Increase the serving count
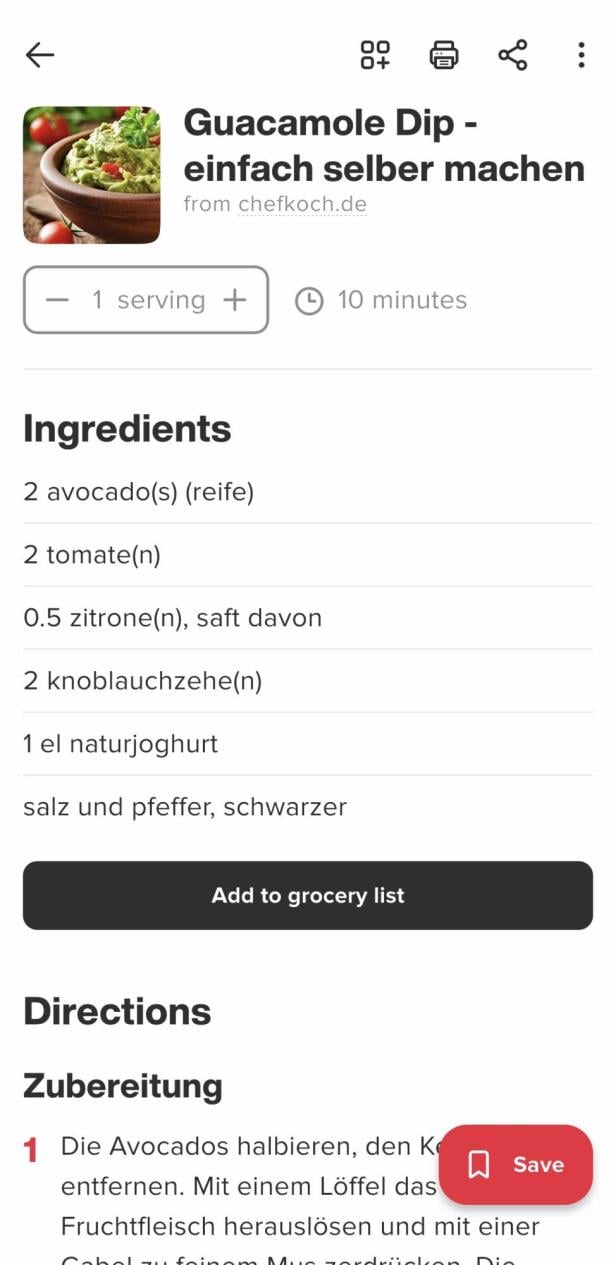This screenshot has width=616, height=1265. coord(235,300)
